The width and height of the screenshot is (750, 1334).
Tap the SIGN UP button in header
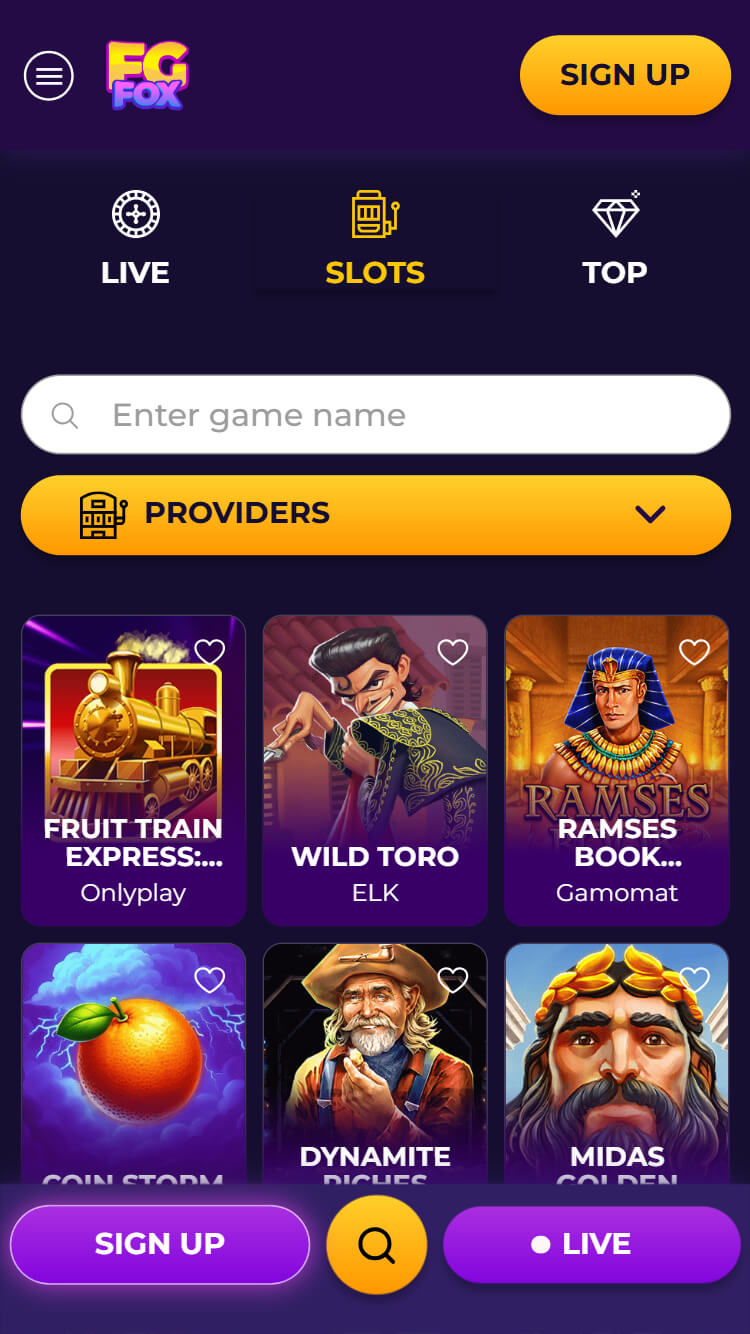click(625, 75)
